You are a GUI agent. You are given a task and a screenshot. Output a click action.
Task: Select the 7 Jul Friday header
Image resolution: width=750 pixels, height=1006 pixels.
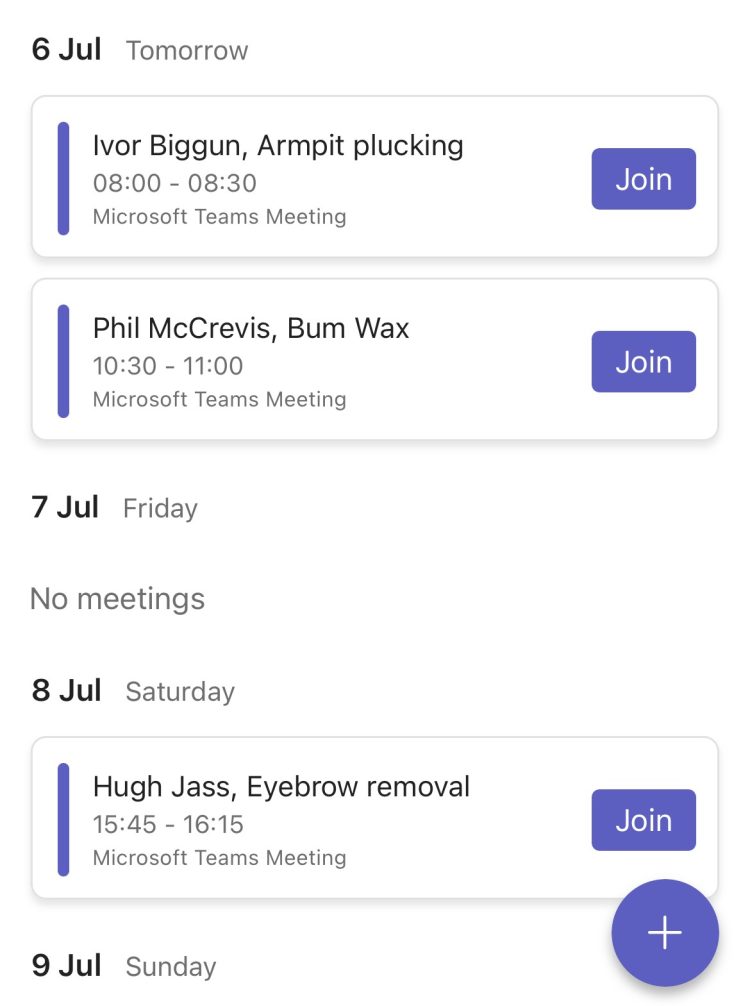click(x=64, y=507)
